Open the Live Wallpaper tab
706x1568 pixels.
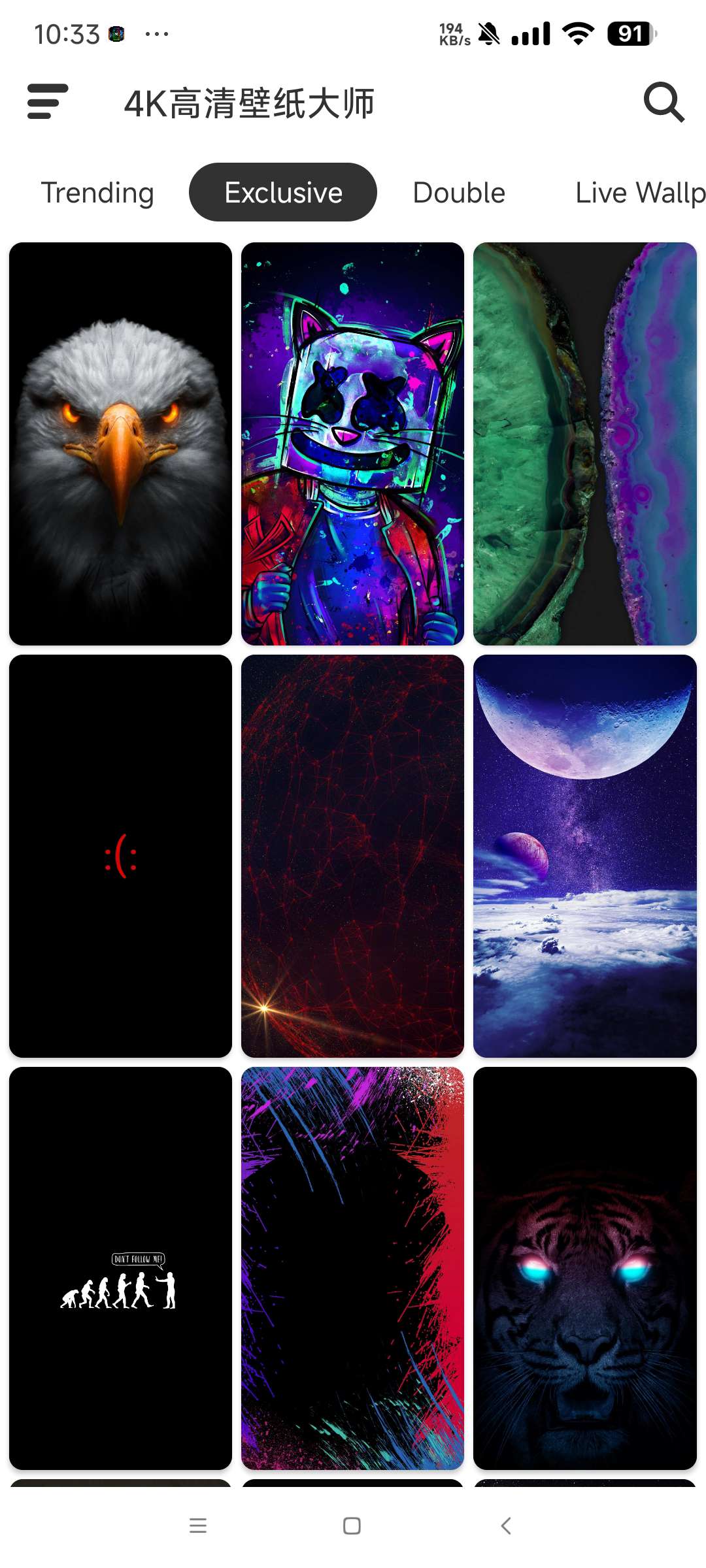[x=639, y=193]
